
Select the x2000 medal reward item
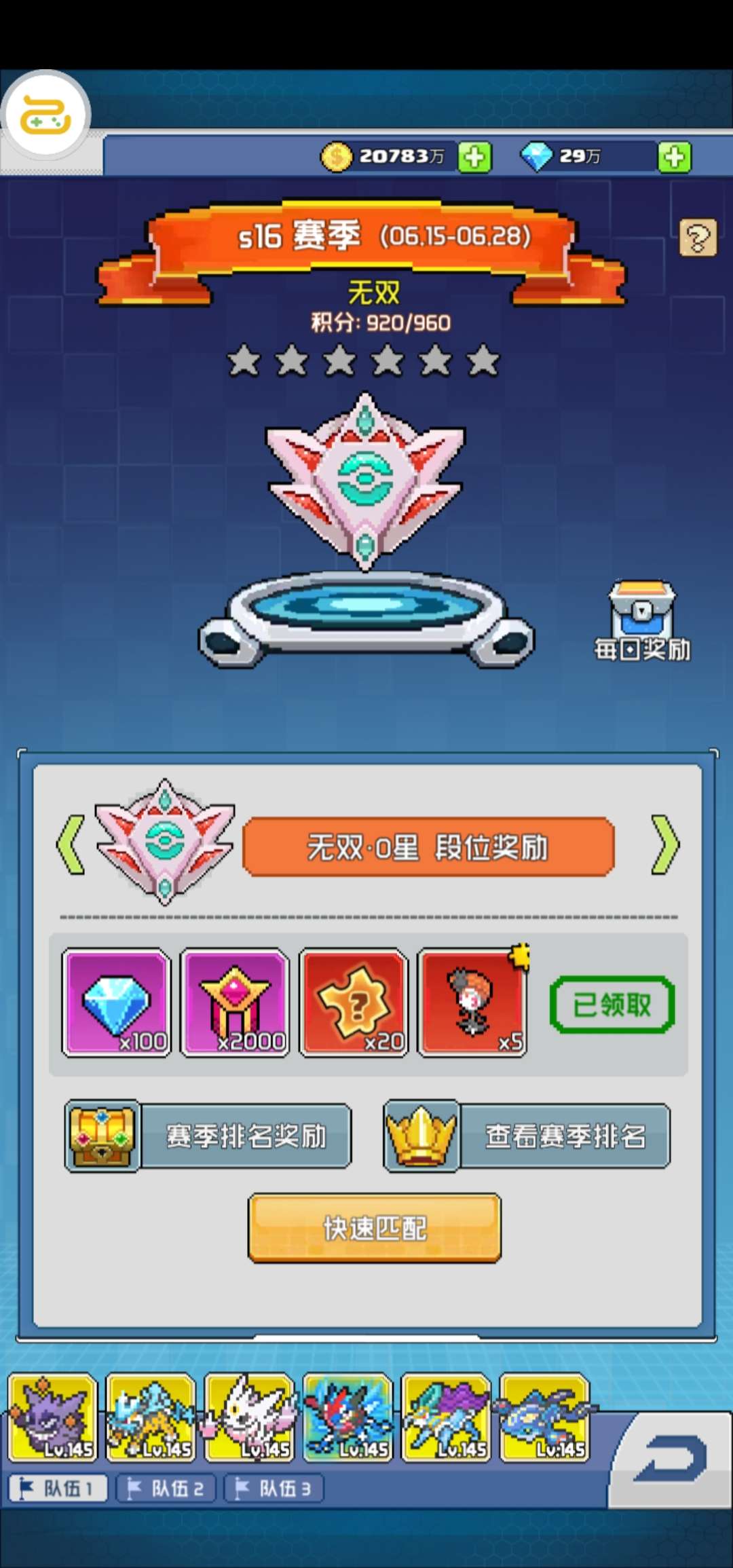(x=235, y=1003)
